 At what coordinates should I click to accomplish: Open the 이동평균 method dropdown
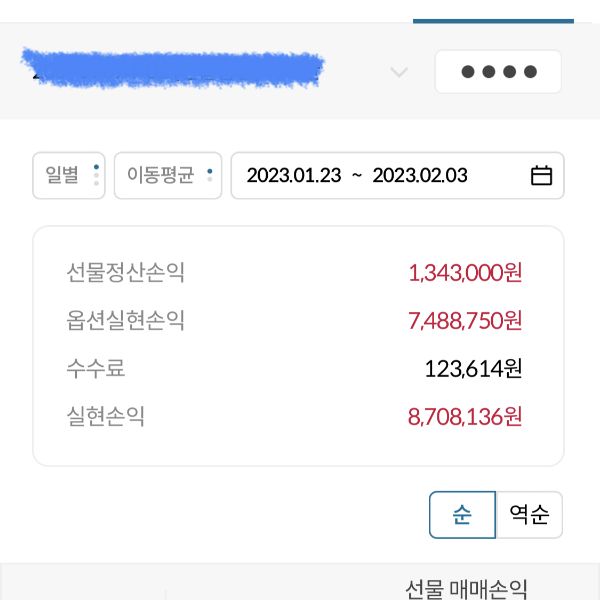168,176
